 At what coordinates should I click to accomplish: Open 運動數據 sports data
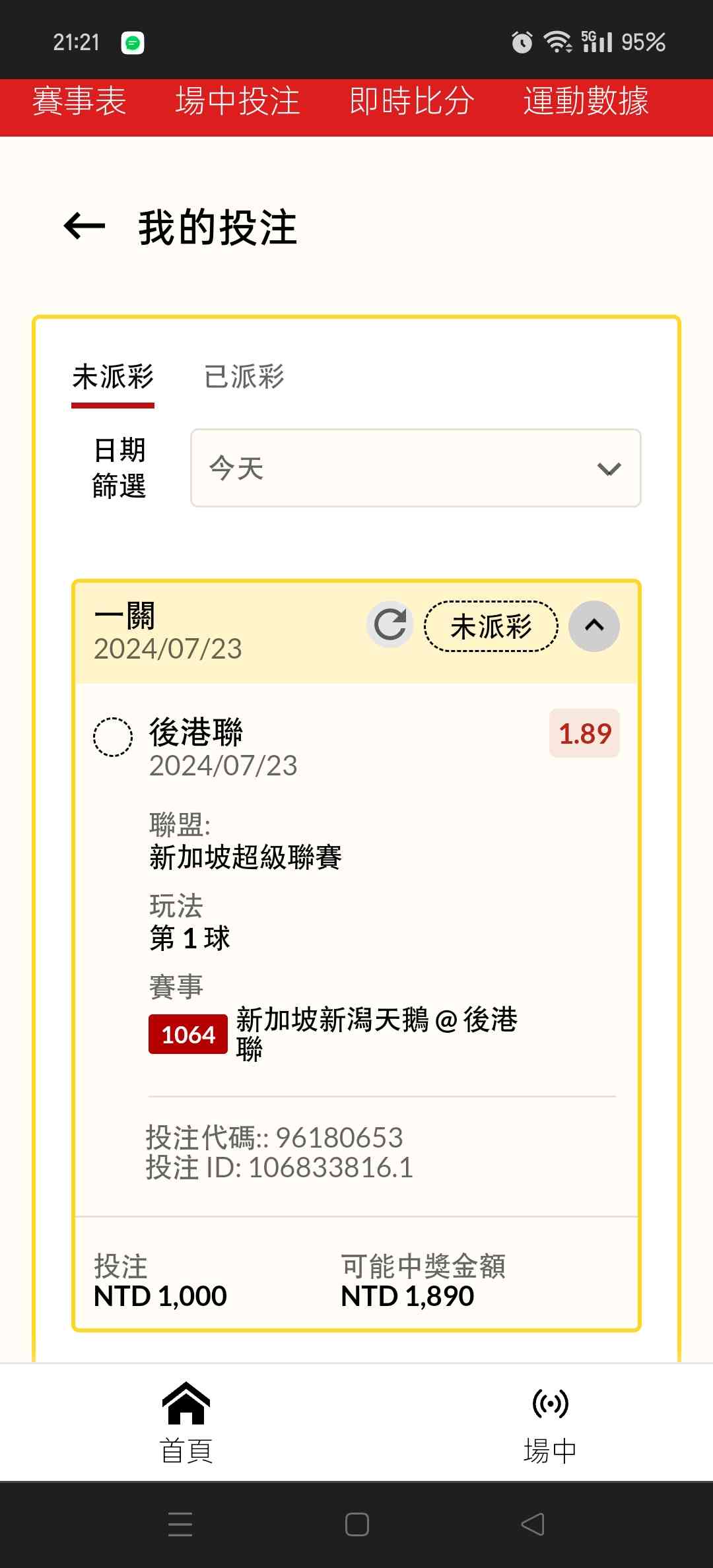click(586, 101)
